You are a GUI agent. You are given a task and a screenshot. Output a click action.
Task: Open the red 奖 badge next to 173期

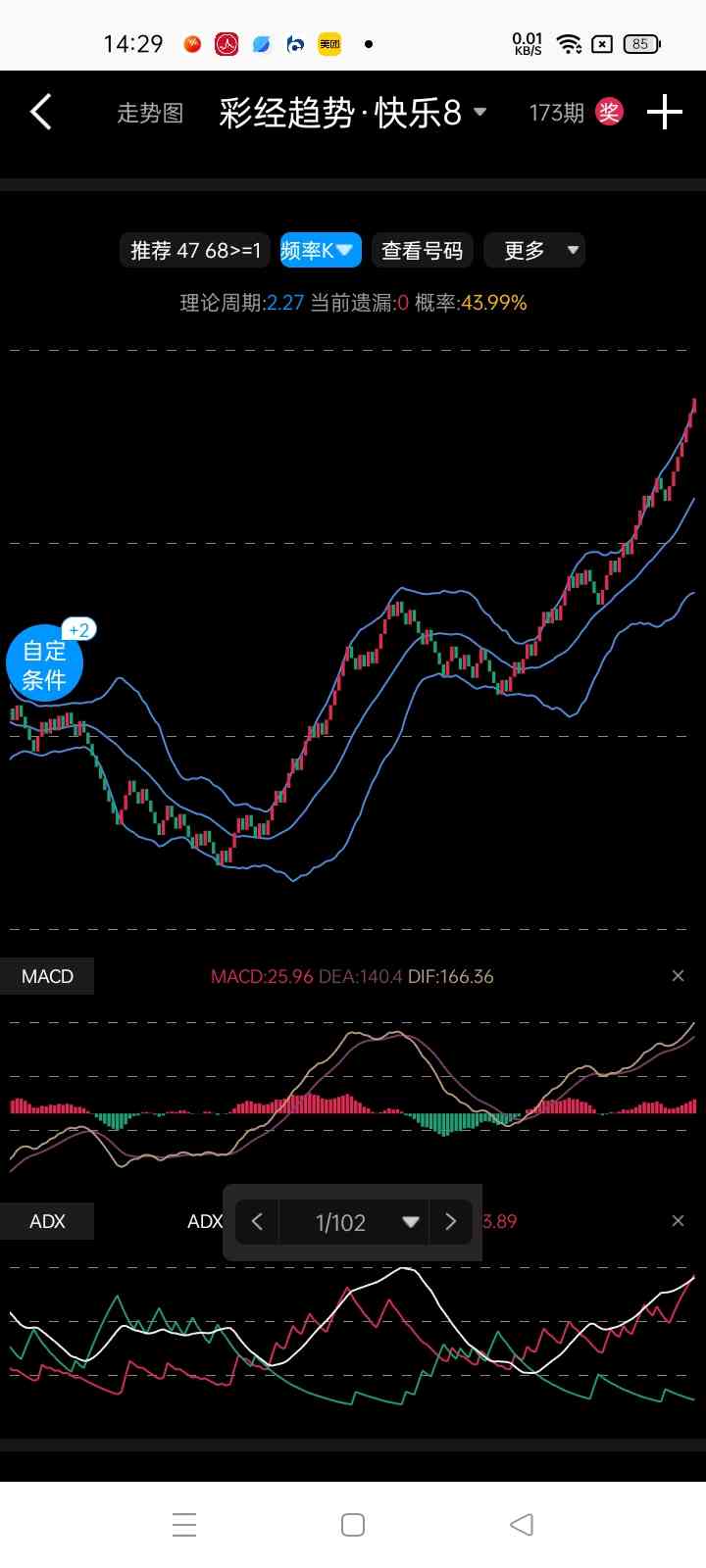pyautogui.click(x=609, y=113)
